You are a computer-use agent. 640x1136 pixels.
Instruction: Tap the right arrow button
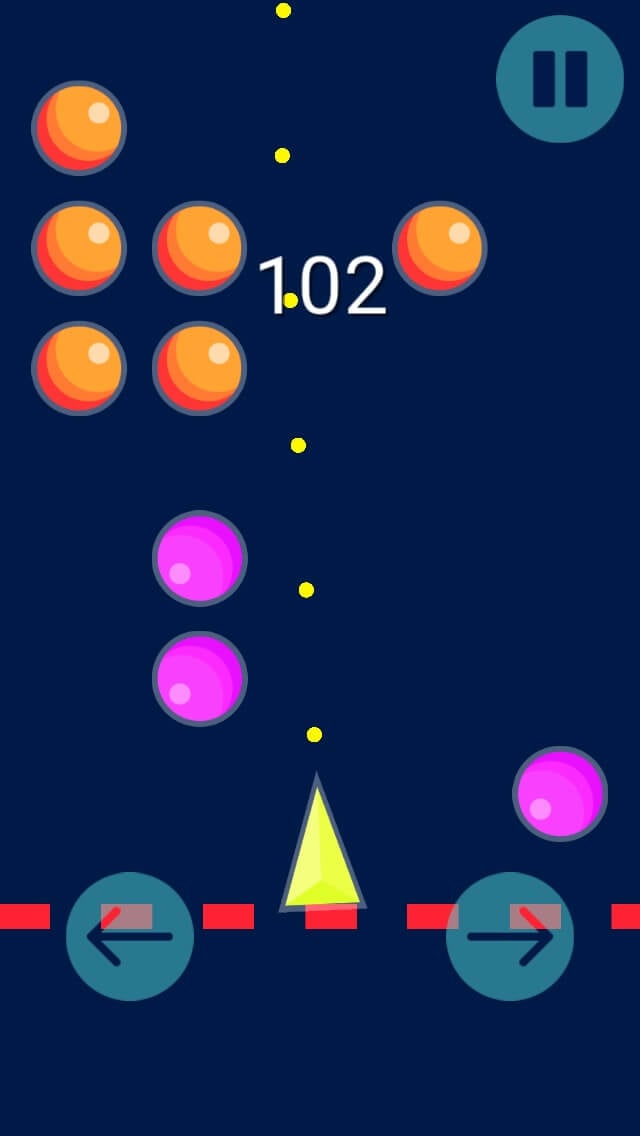510,936
